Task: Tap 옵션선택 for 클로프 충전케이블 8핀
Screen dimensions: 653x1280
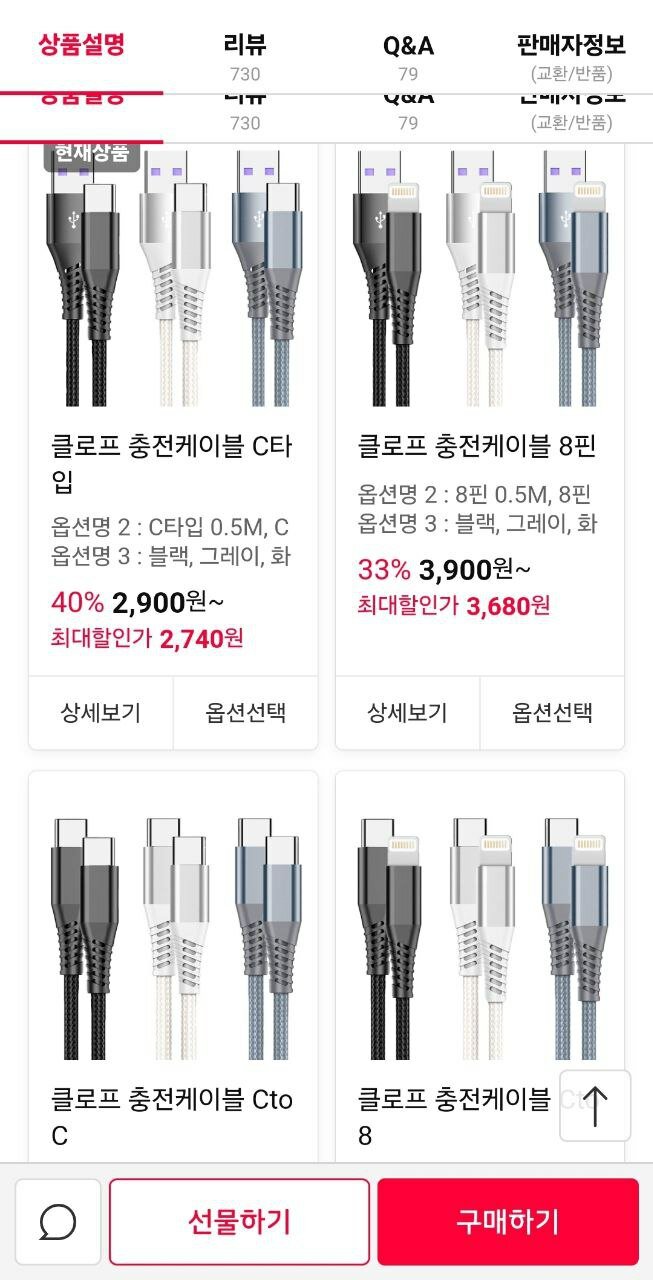Action: pyautogui.click(x=552, y=713)
